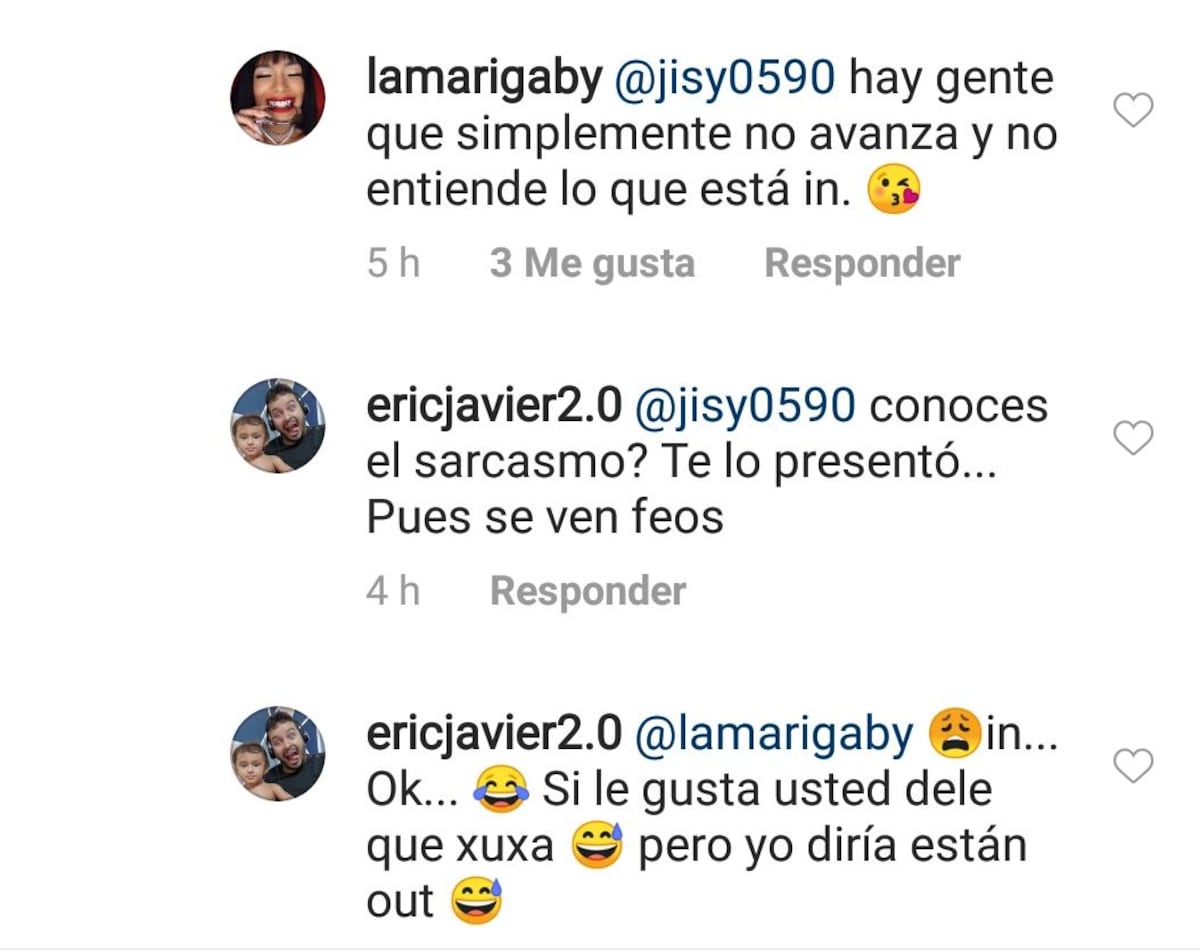Like ericjavier2.0's comment about sarcasmo
Image resolution: width=1200 pixels, height=952 pixels.
[x=1133, y=438]
